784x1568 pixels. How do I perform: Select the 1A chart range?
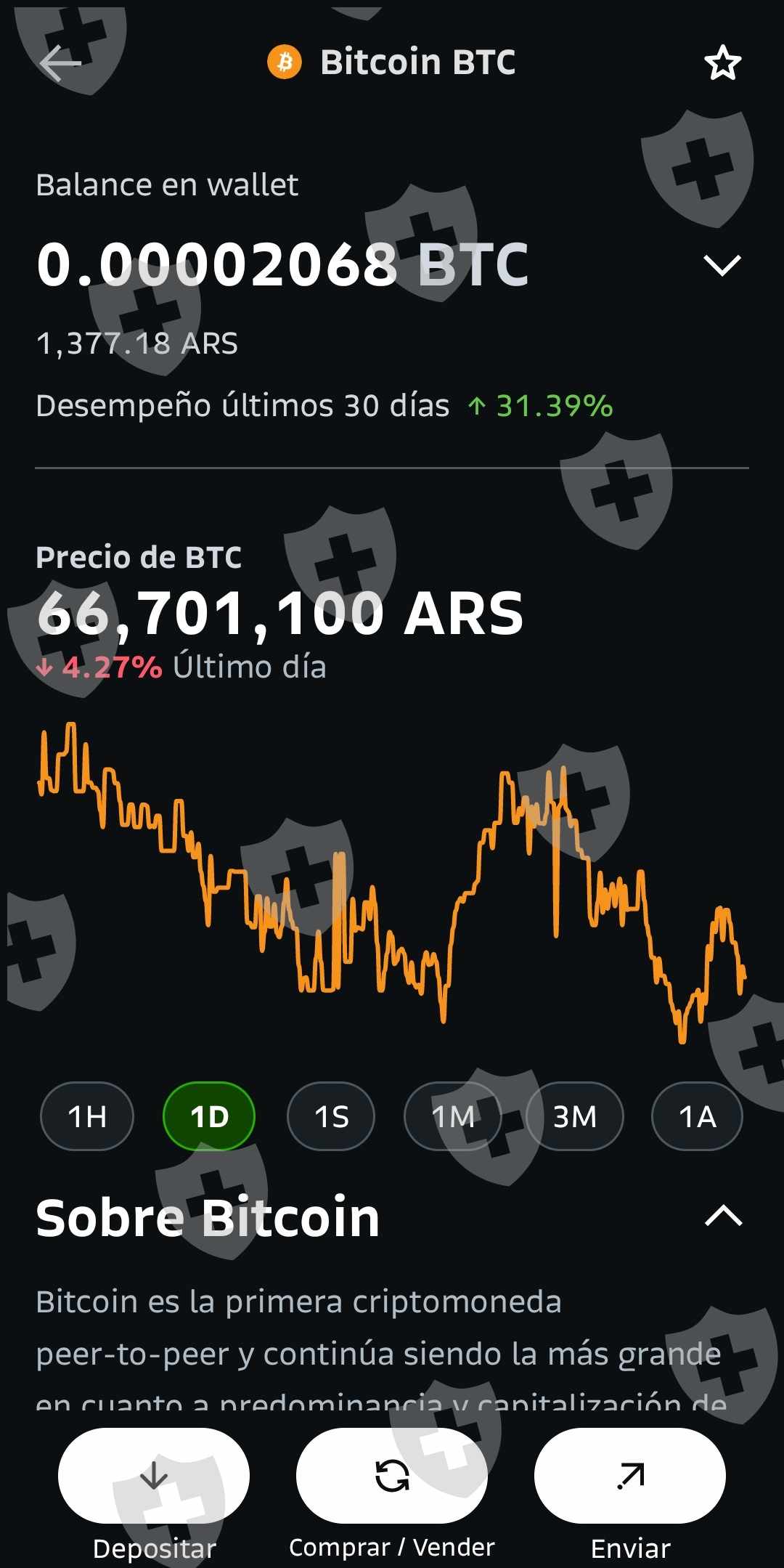tap(697, 1116)
